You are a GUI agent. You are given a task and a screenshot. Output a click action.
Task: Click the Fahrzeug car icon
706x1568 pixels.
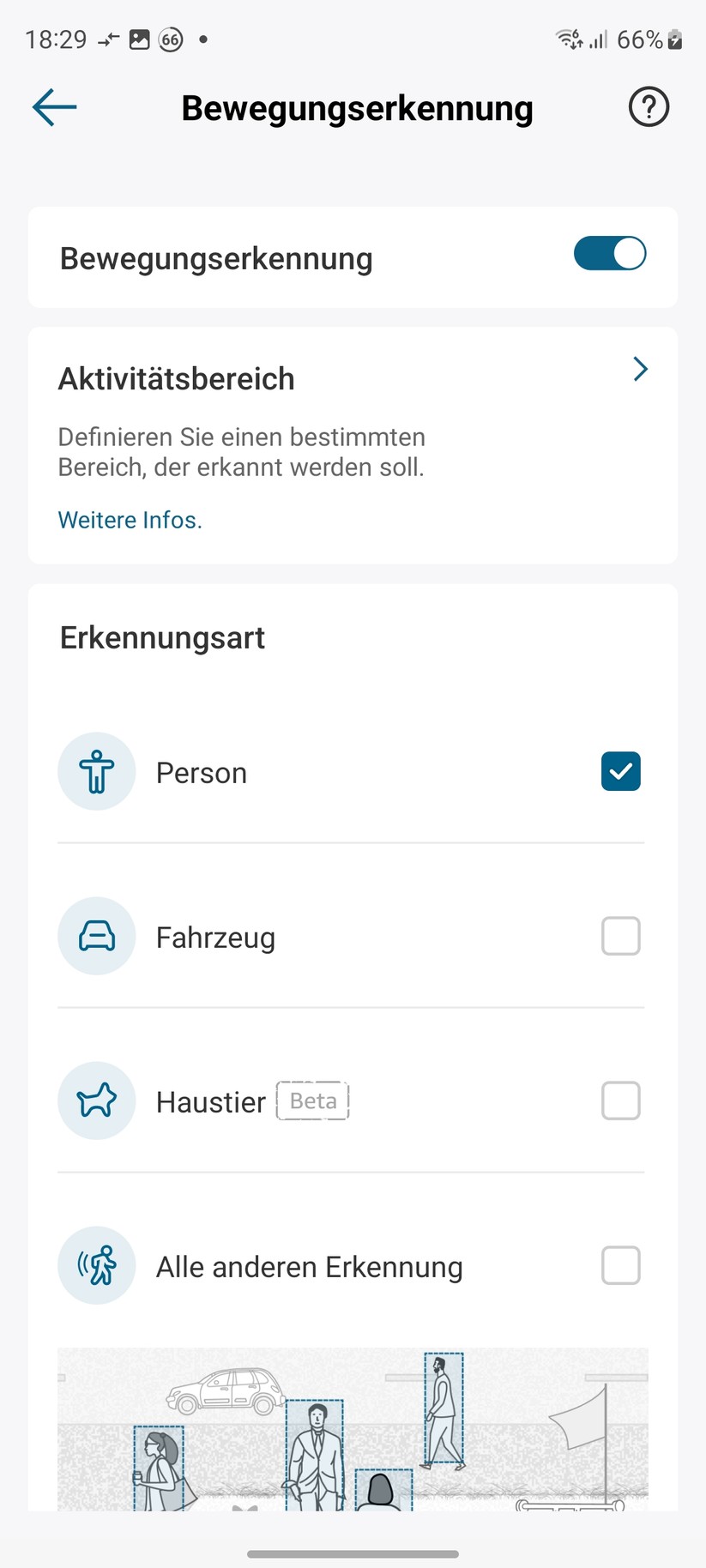point(96,936)
